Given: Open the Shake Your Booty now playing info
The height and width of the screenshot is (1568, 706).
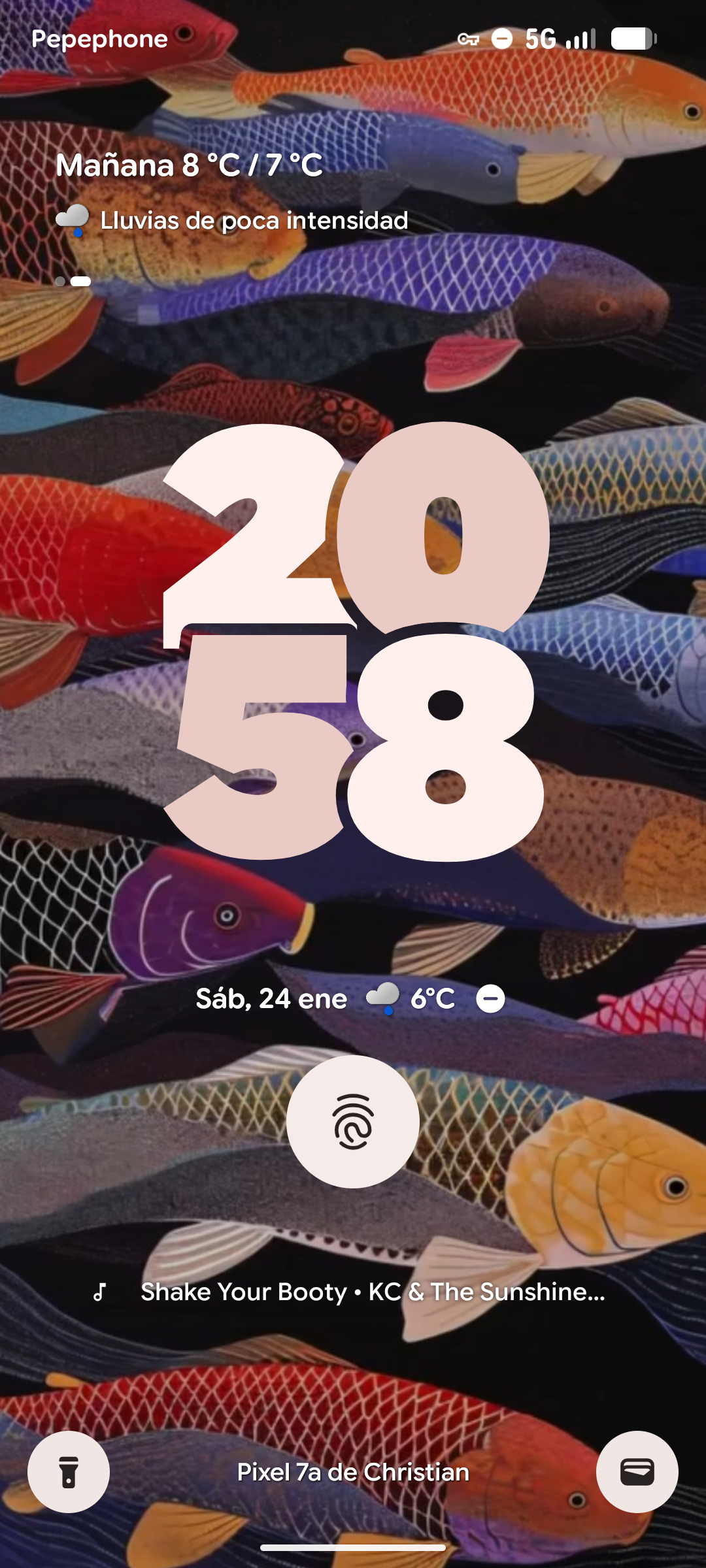Looking at the screenshot, I should tap(373, 1292).
